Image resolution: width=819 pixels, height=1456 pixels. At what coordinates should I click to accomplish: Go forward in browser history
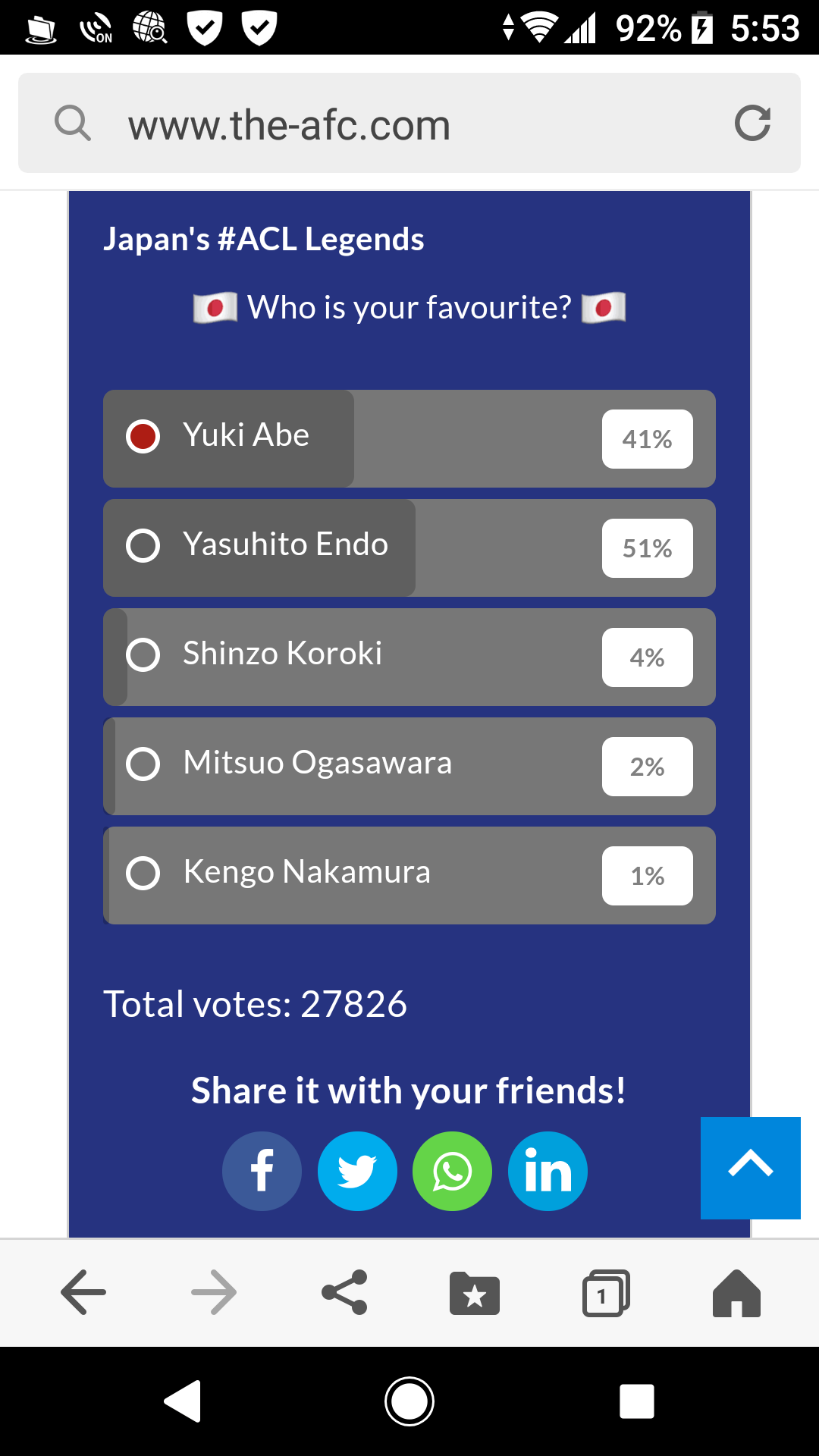click(x=214, y=1292)
